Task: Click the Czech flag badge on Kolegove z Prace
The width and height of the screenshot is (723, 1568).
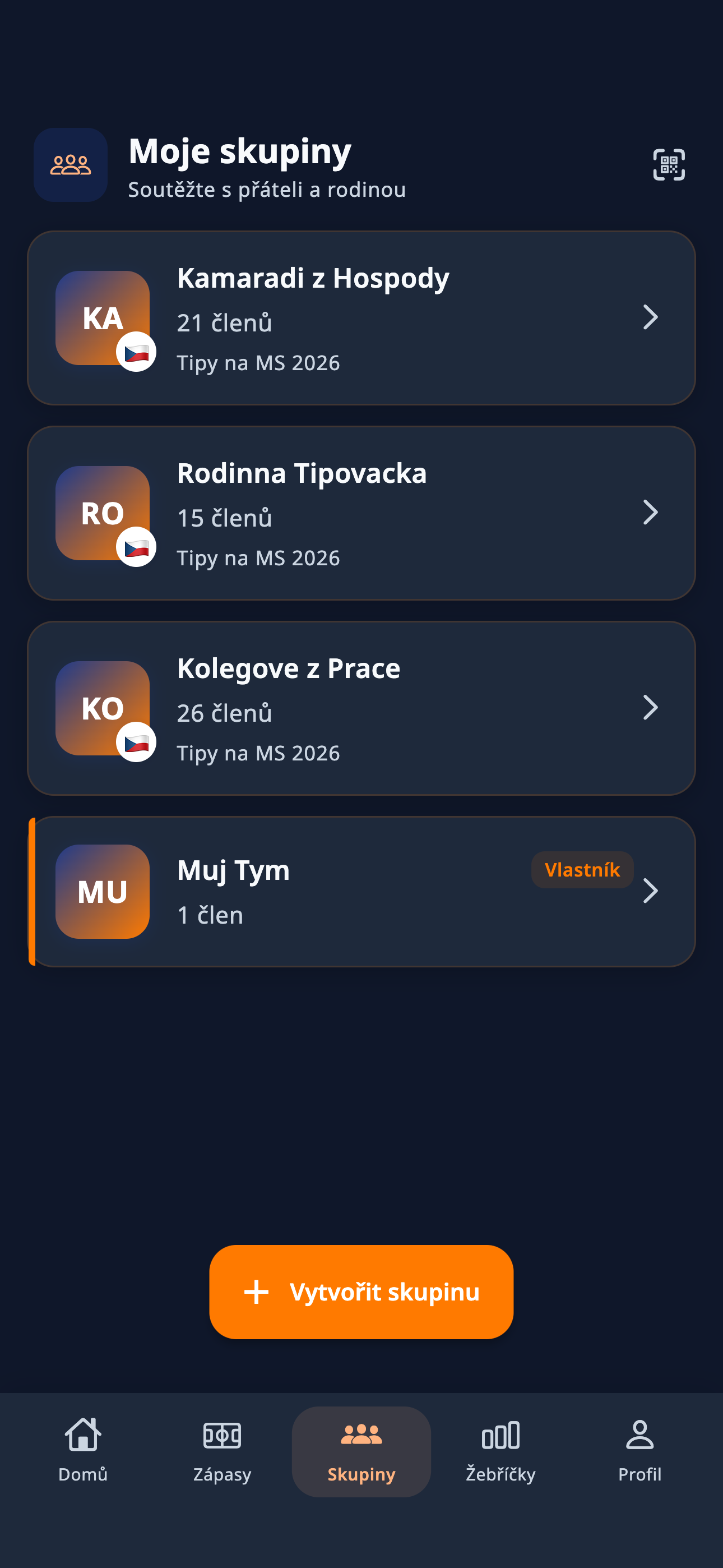Action: coord(137,743)
